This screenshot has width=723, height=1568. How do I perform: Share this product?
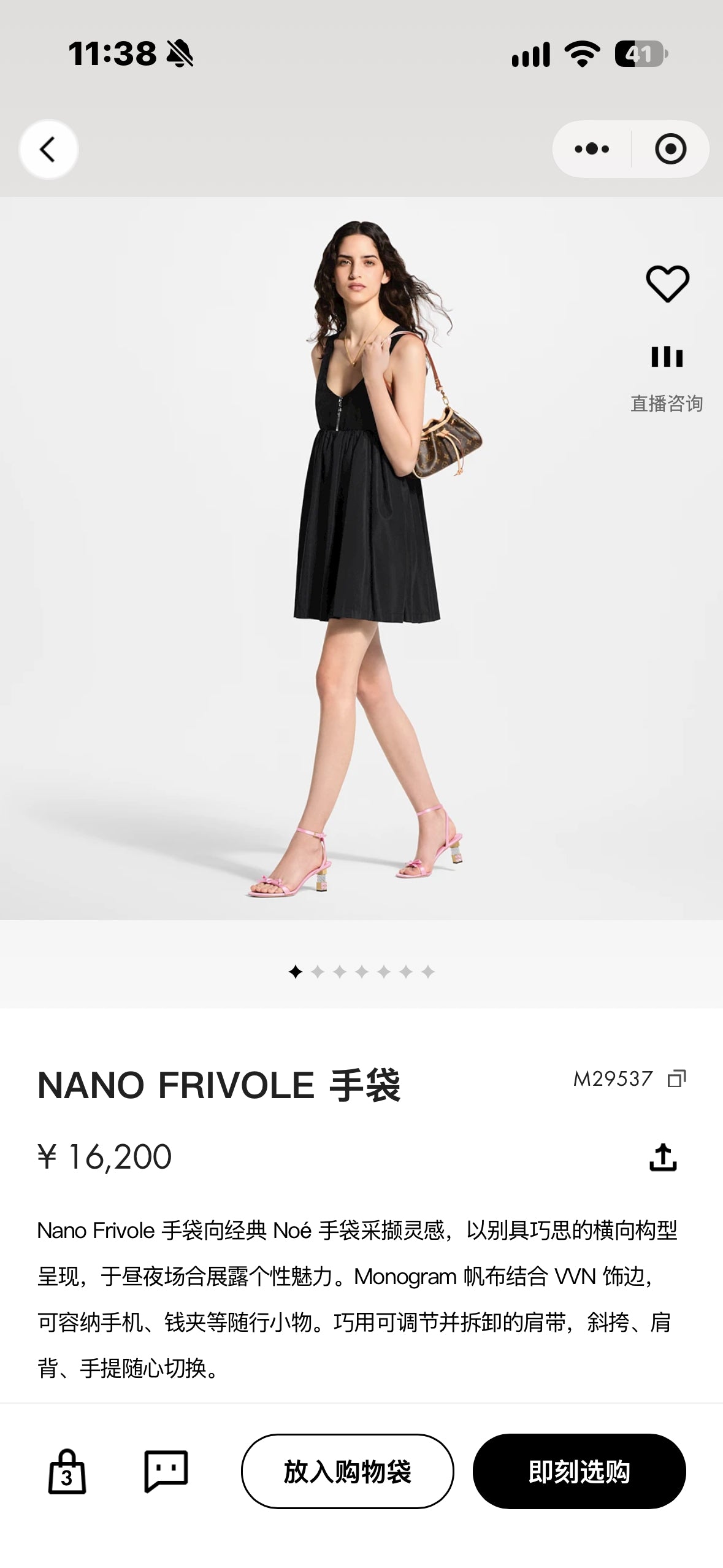pyautogui.click(x=663, y=1157)
